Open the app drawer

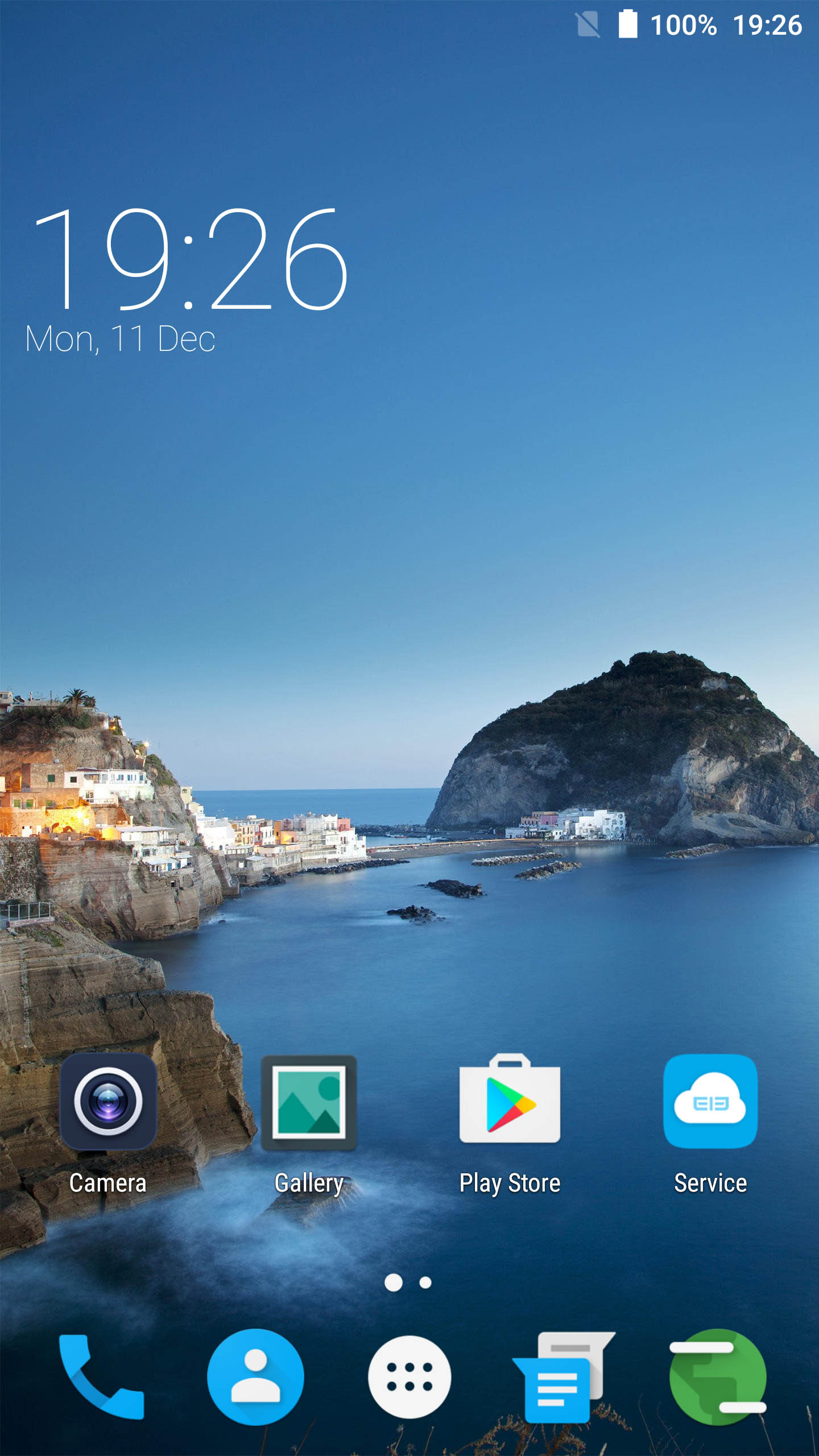tap(409, 1377)
